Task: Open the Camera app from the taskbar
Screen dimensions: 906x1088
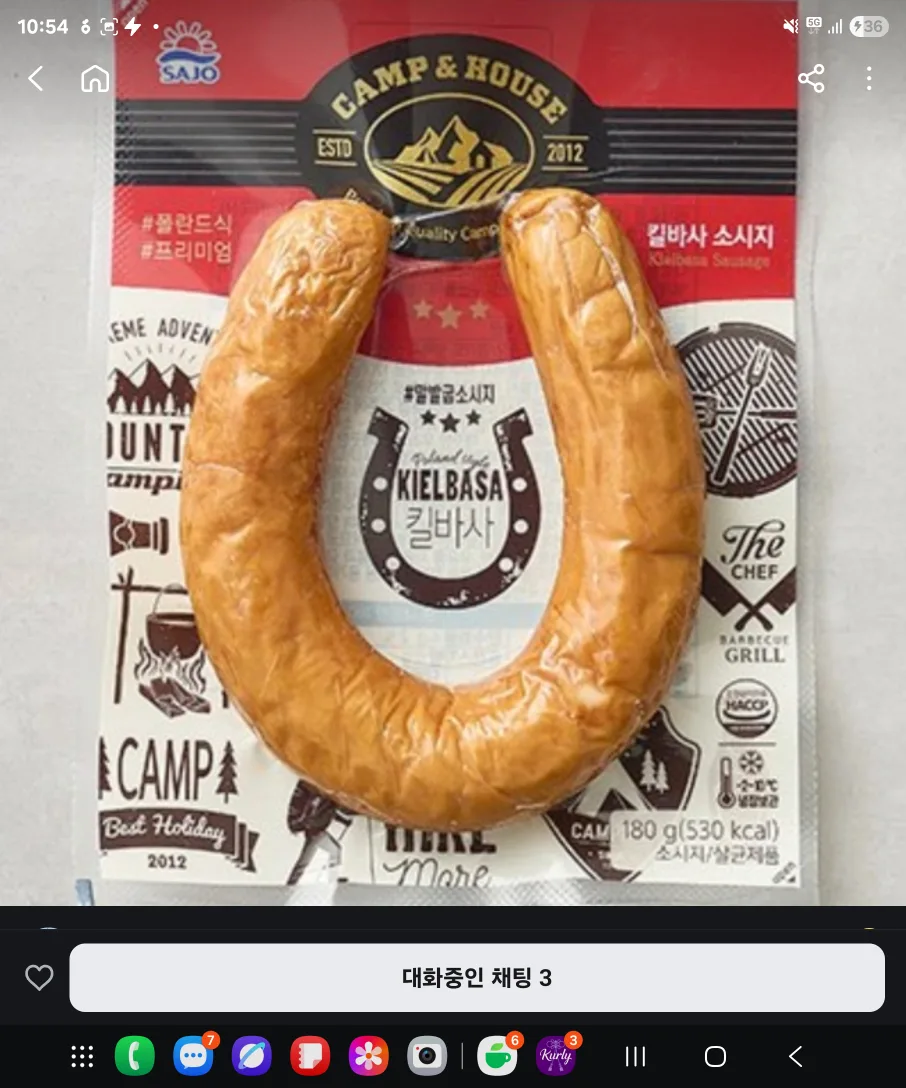Action: (427, 1056)
